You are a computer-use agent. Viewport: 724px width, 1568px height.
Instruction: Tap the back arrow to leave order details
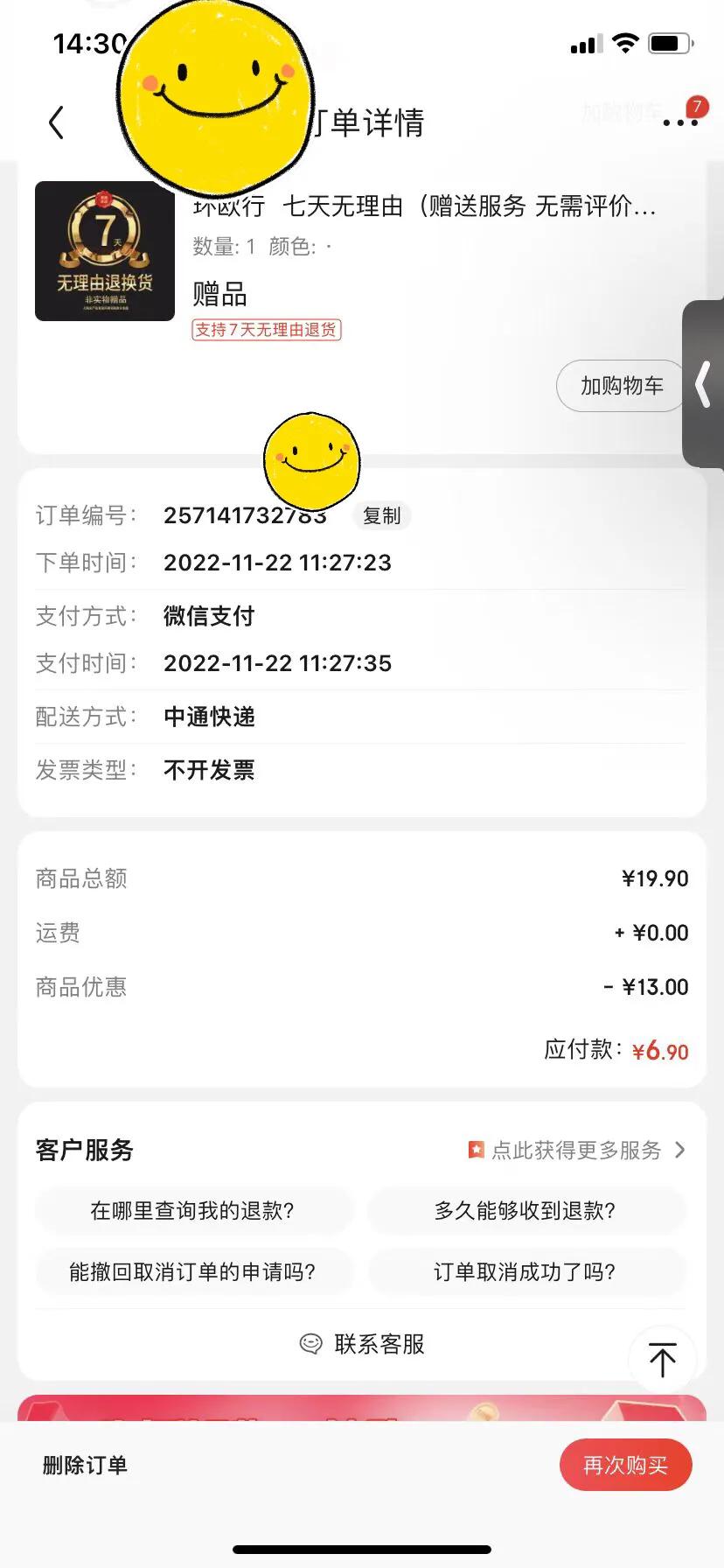56,122
